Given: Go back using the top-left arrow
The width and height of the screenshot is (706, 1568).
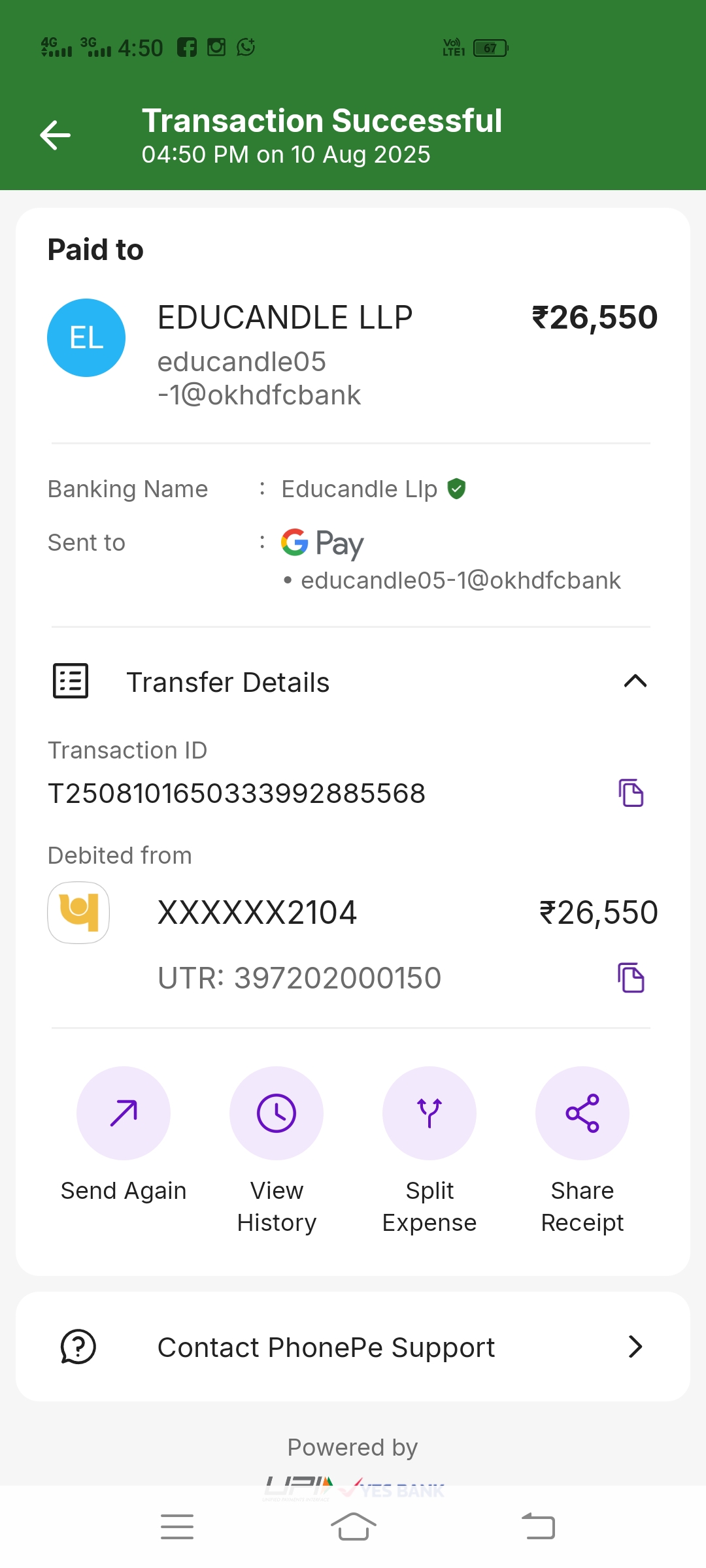Looking at the screenshot, I should tap(56, 135).
